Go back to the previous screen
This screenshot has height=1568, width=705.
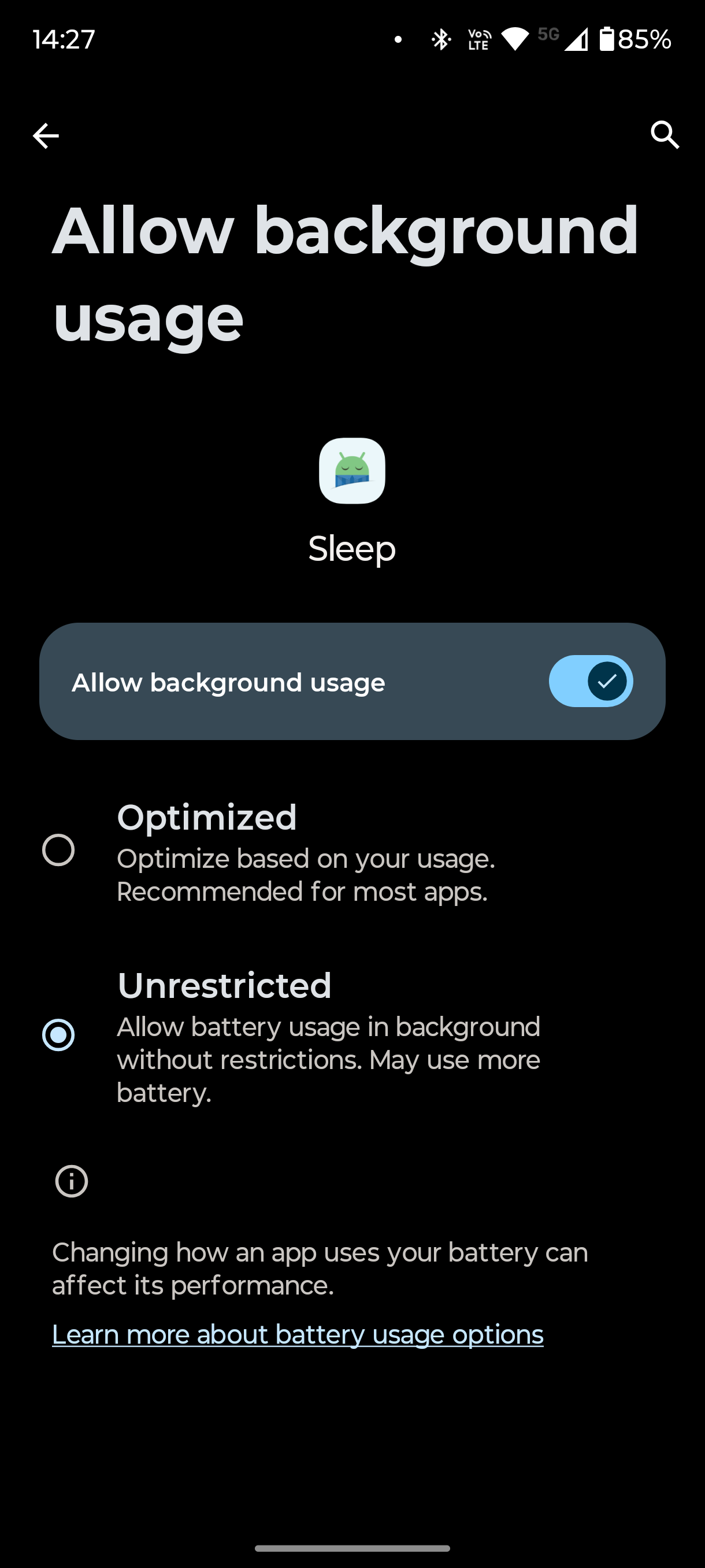[x=46, y=135]
